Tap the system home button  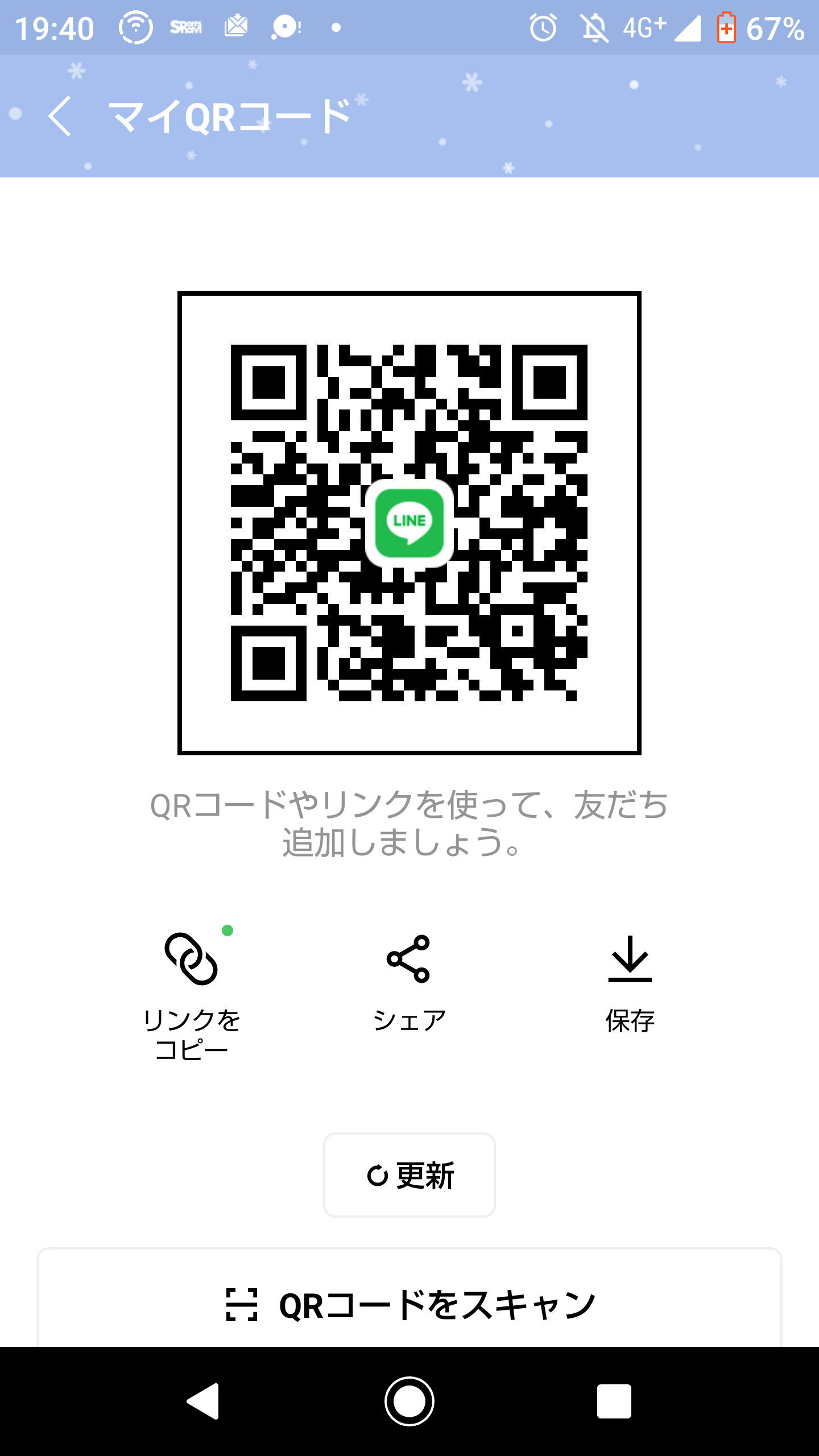[409, 1401]
